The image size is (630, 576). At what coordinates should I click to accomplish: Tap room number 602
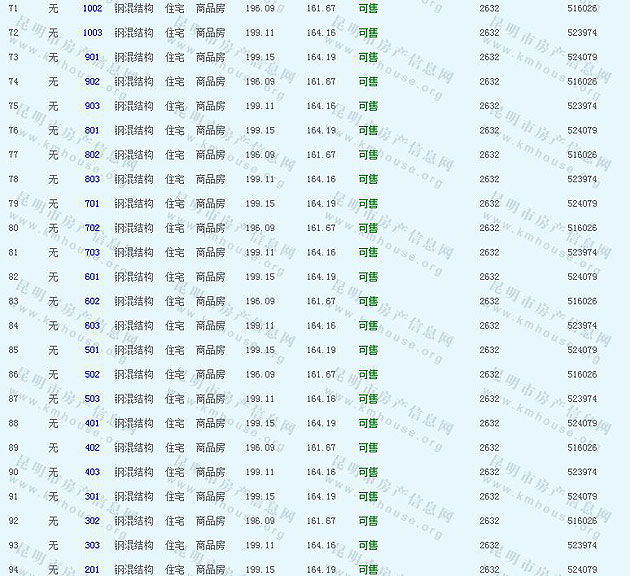pos(92,301)
